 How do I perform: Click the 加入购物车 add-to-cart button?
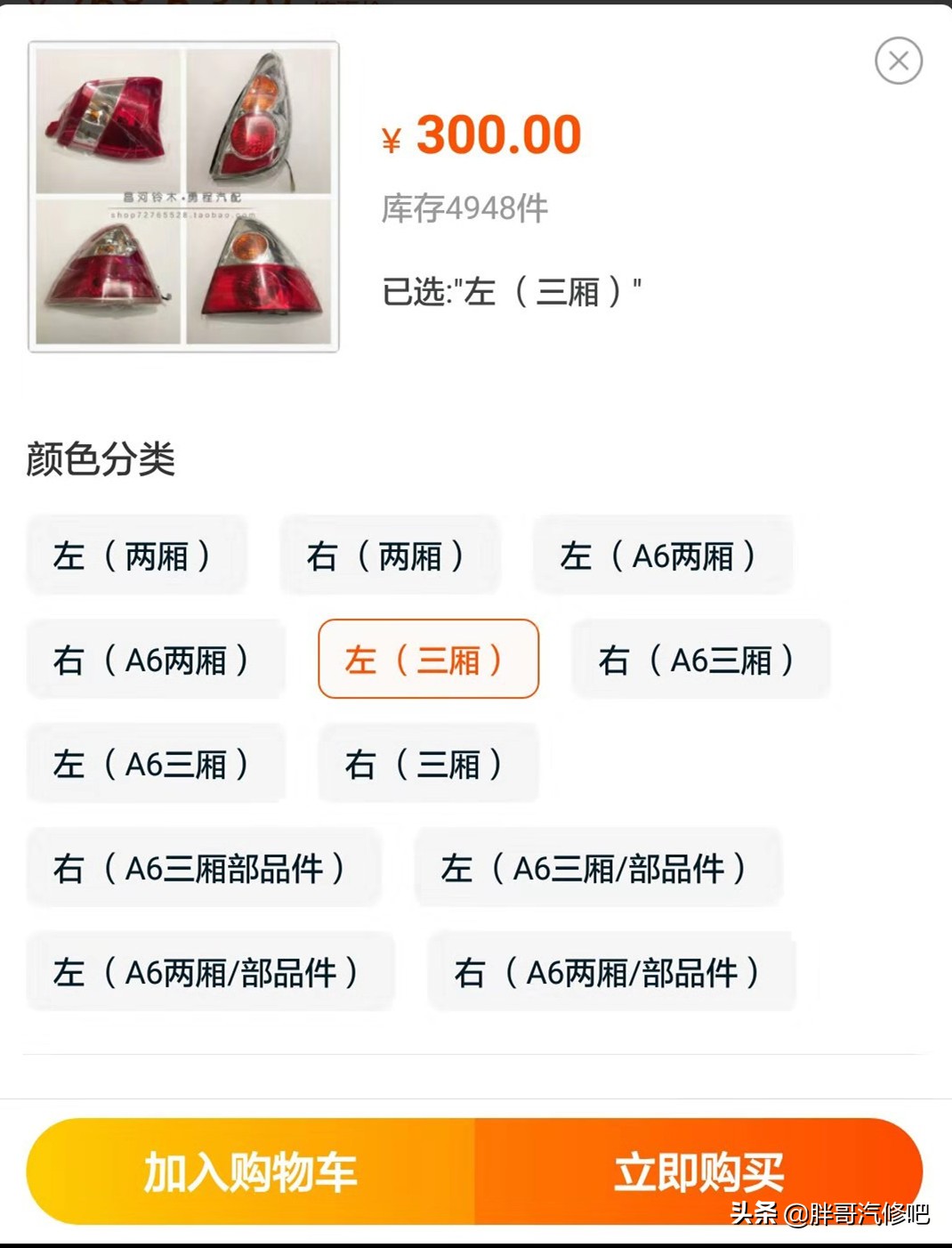click(251, 1173)
